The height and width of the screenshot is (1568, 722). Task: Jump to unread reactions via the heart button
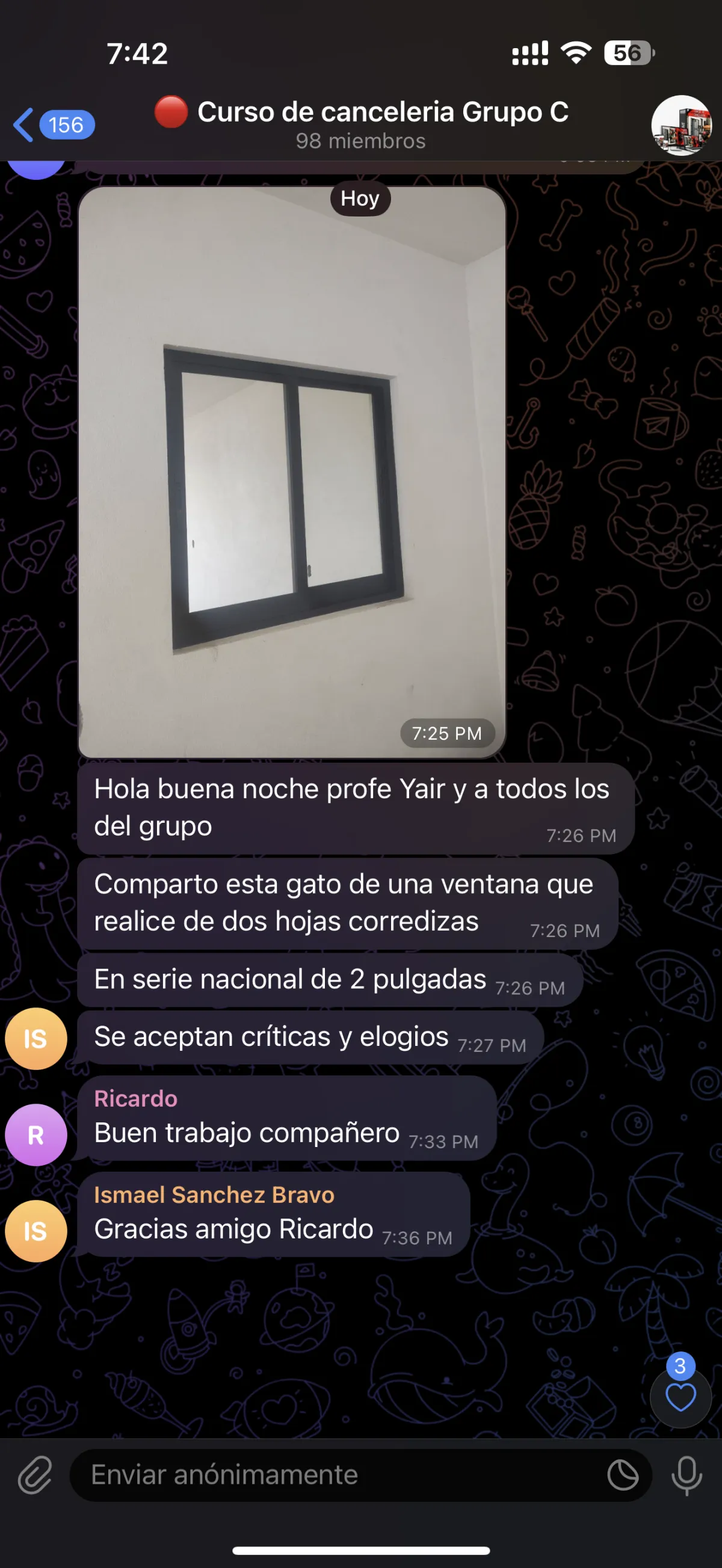pos(680,1397)
